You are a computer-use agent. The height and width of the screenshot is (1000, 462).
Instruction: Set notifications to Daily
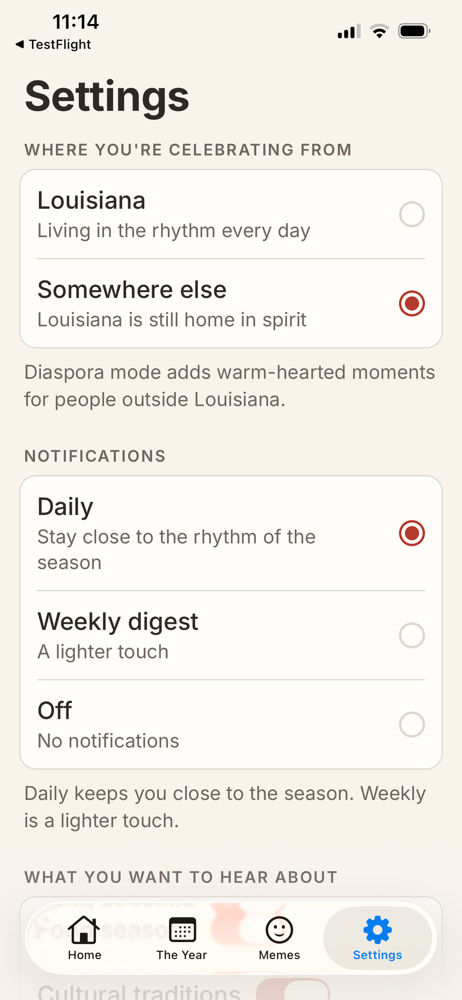tap(231, 533)
